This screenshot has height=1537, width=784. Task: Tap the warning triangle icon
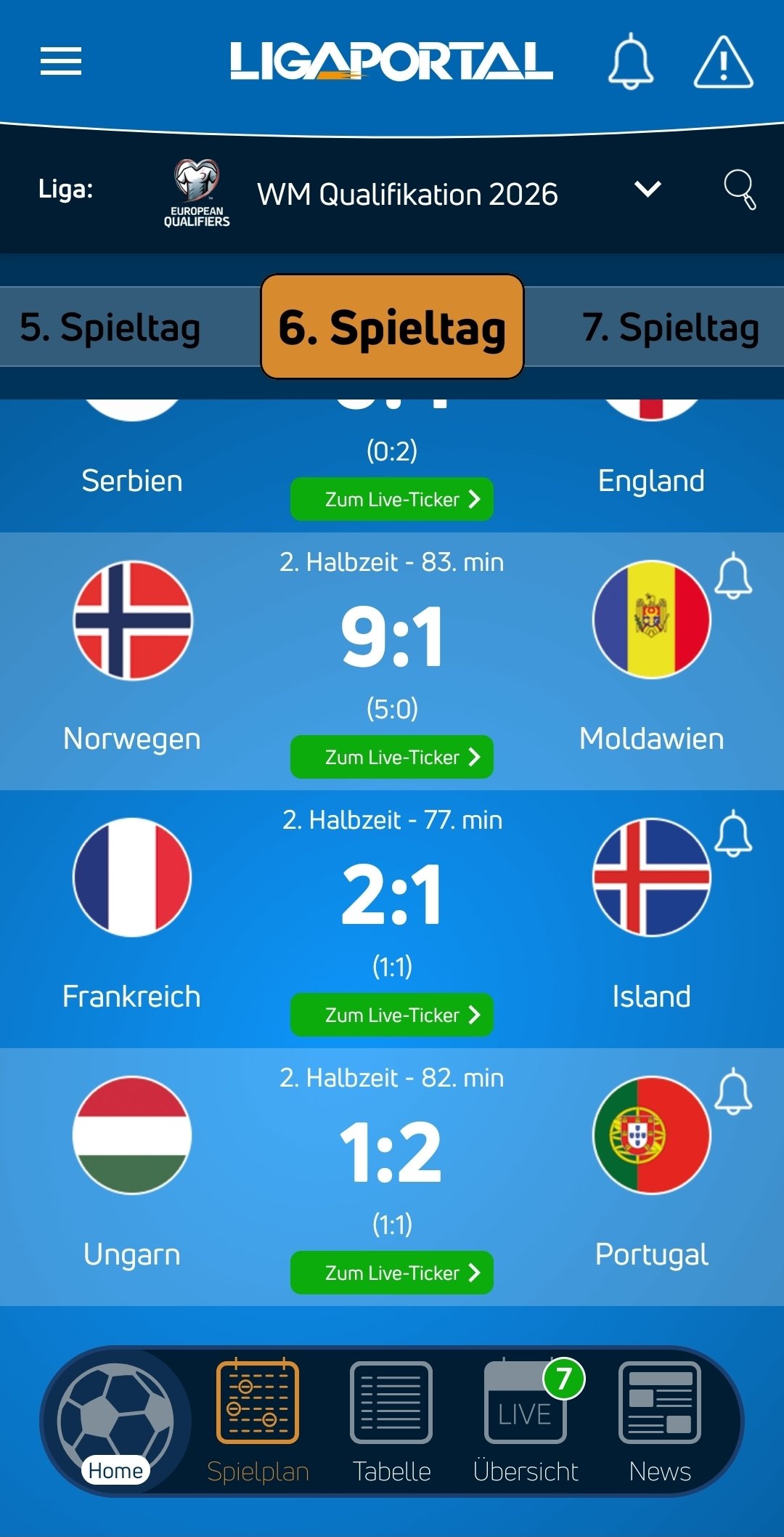click(x=723, y=62)
